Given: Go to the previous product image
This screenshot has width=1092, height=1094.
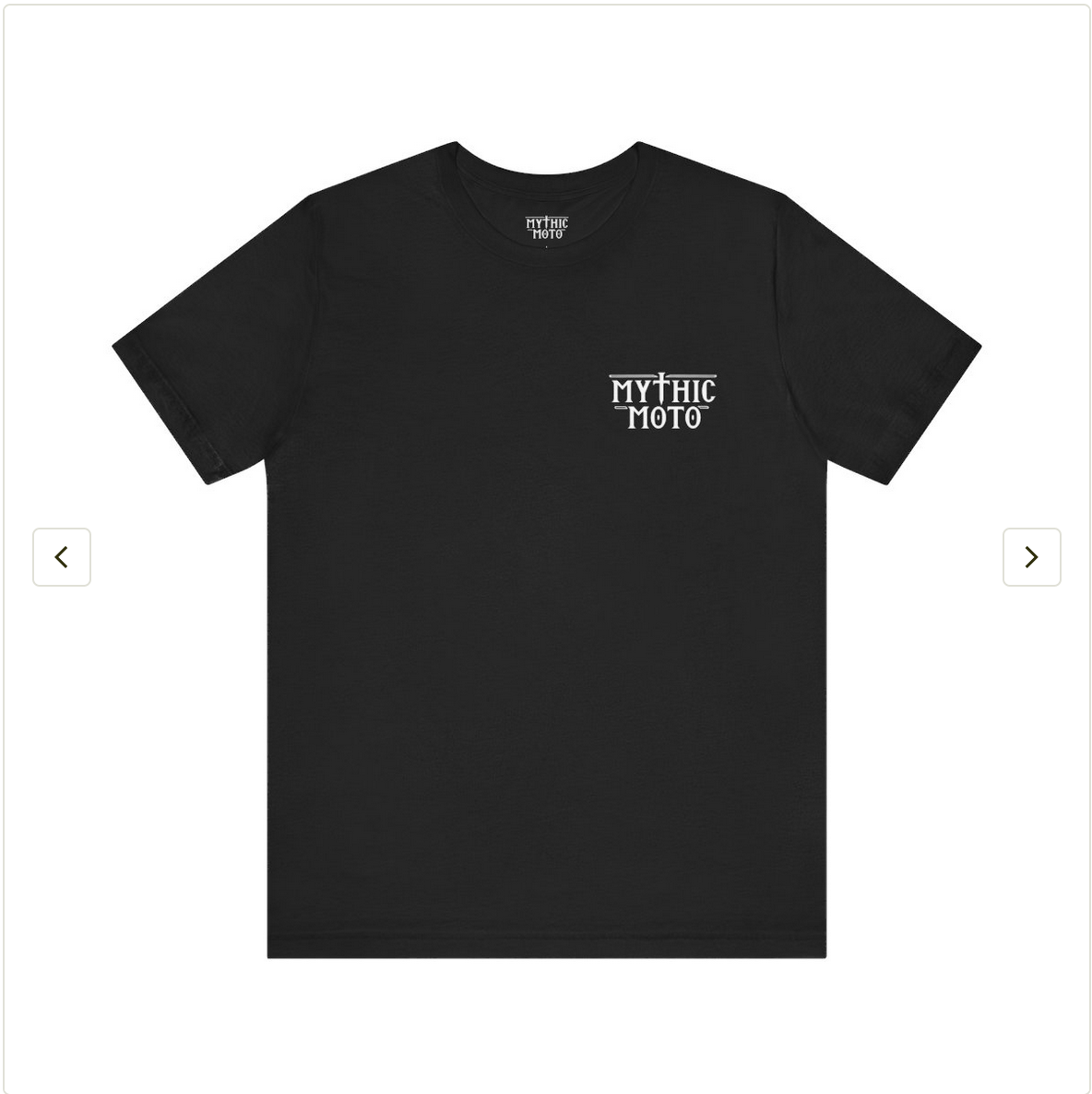Looking at the screenshot, I should [x=62, y=557].
